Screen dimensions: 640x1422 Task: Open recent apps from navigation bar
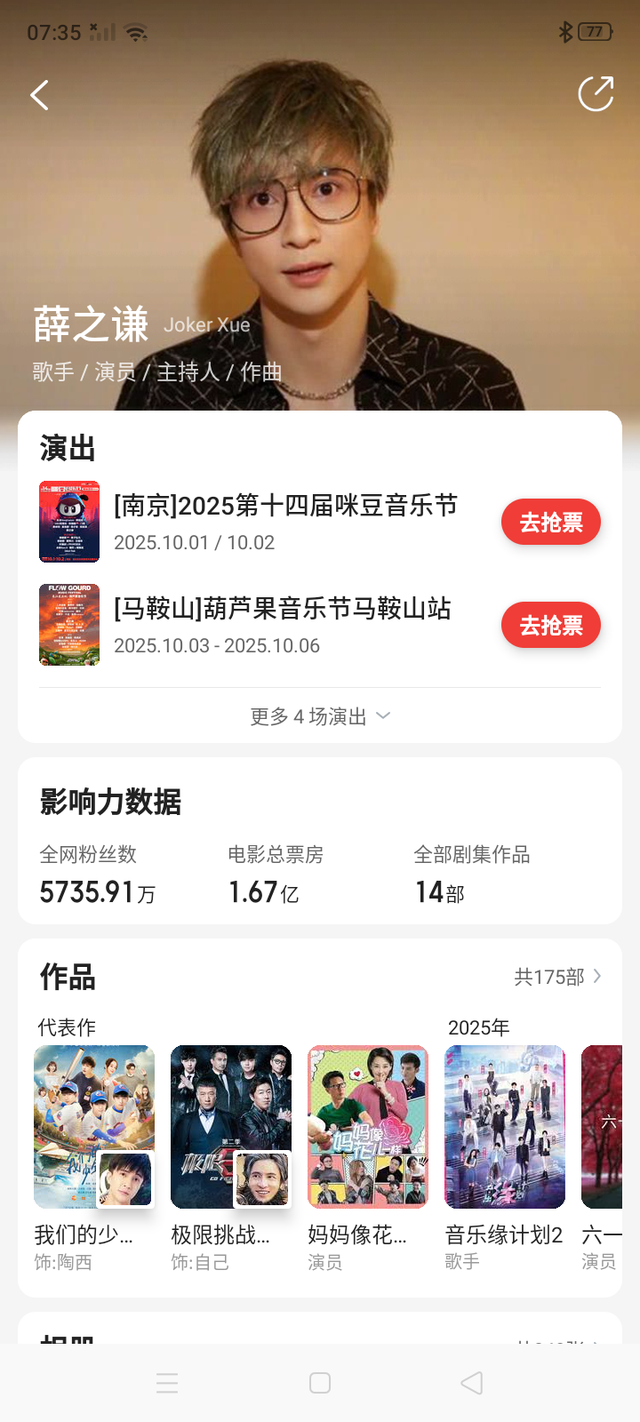[x=167, y=1383]
